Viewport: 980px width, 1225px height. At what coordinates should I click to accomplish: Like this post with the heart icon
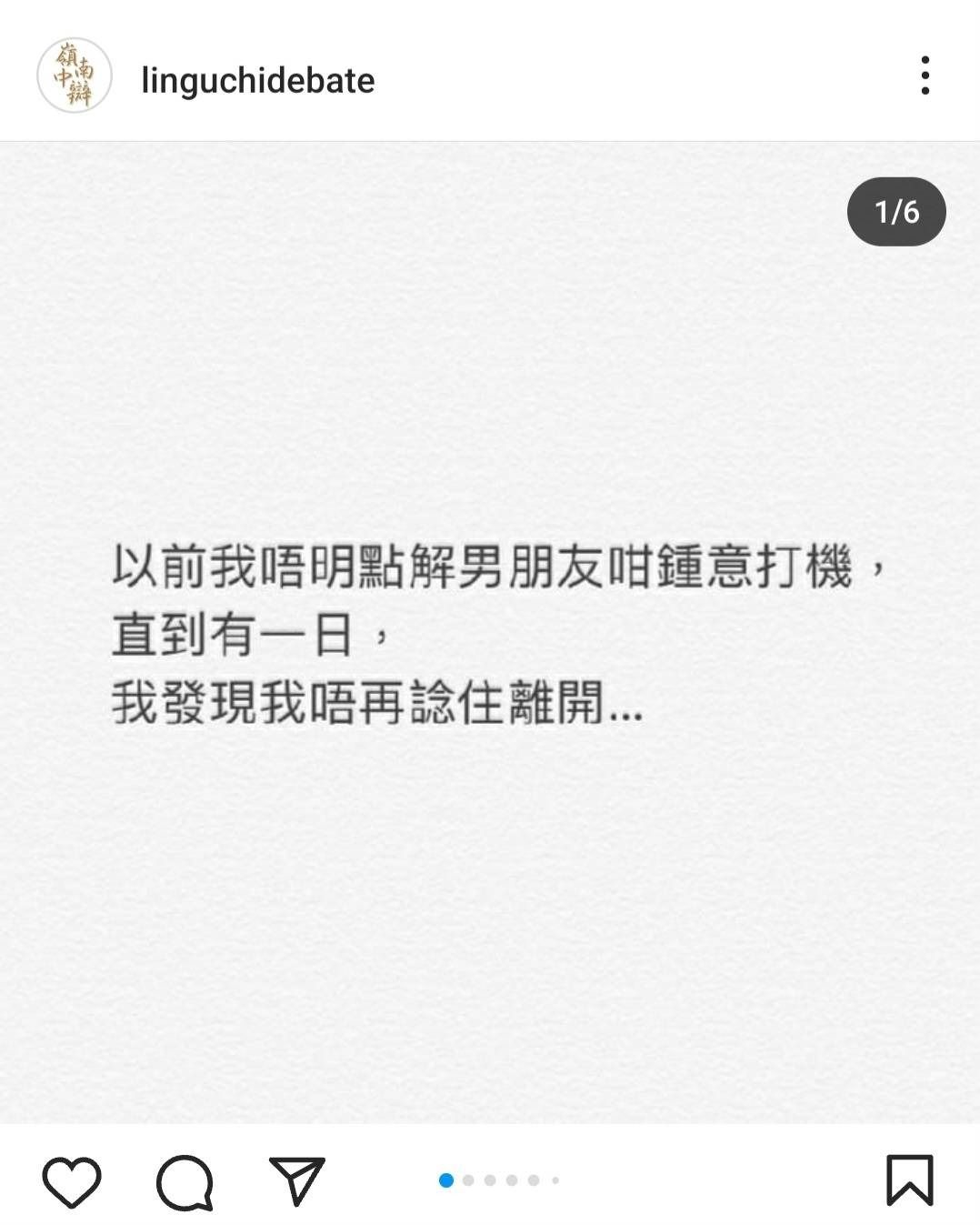click(x=72, y=1181)
